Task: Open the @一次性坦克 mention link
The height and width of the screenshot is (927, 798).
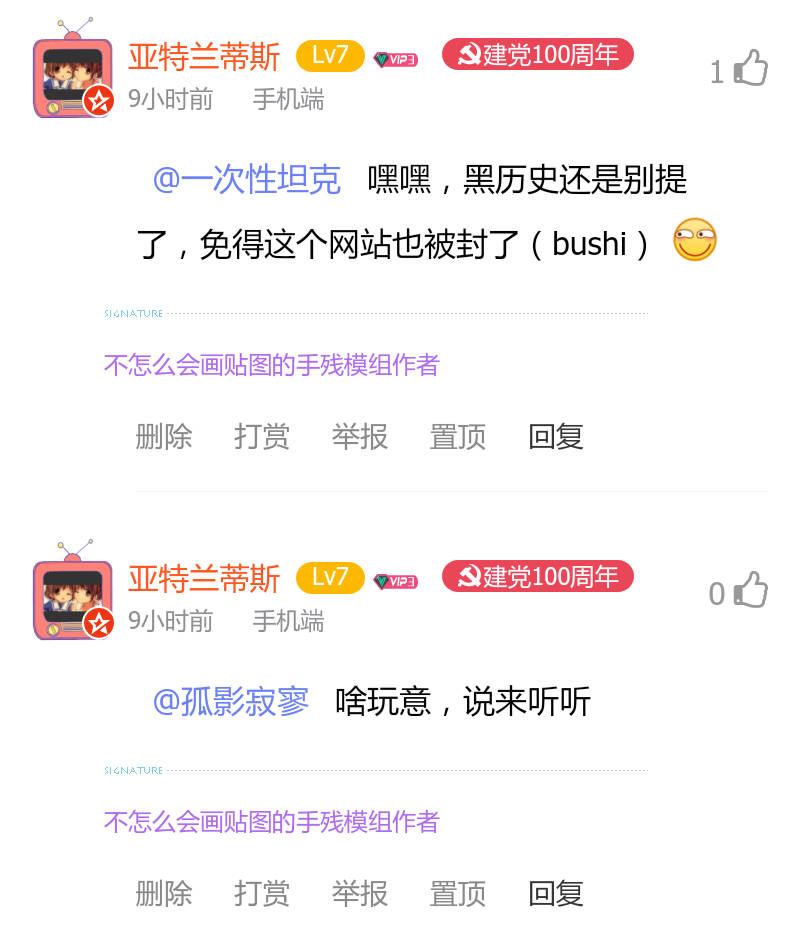Action: tap(246, 180)
